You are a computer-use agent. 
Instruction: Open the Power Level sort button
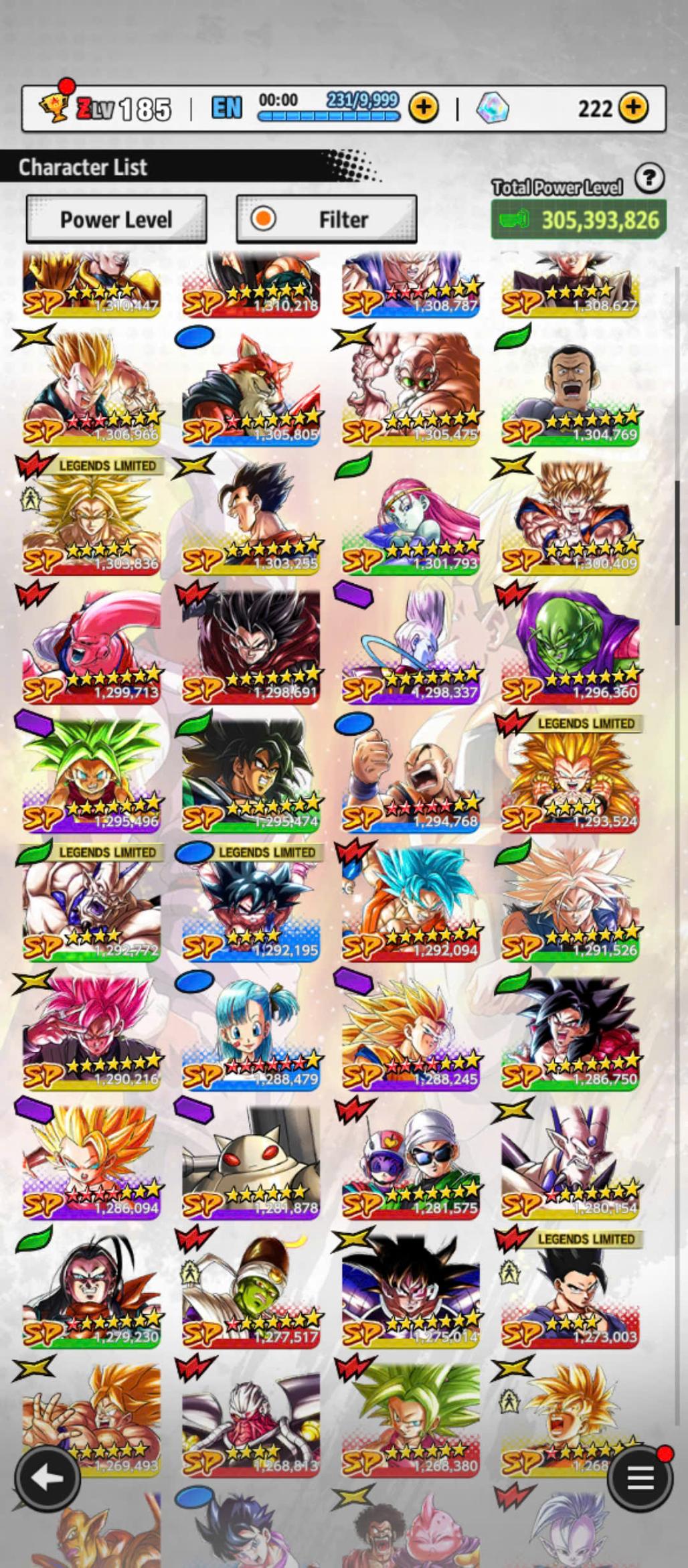pyautogui.click(x=116, y=220)
